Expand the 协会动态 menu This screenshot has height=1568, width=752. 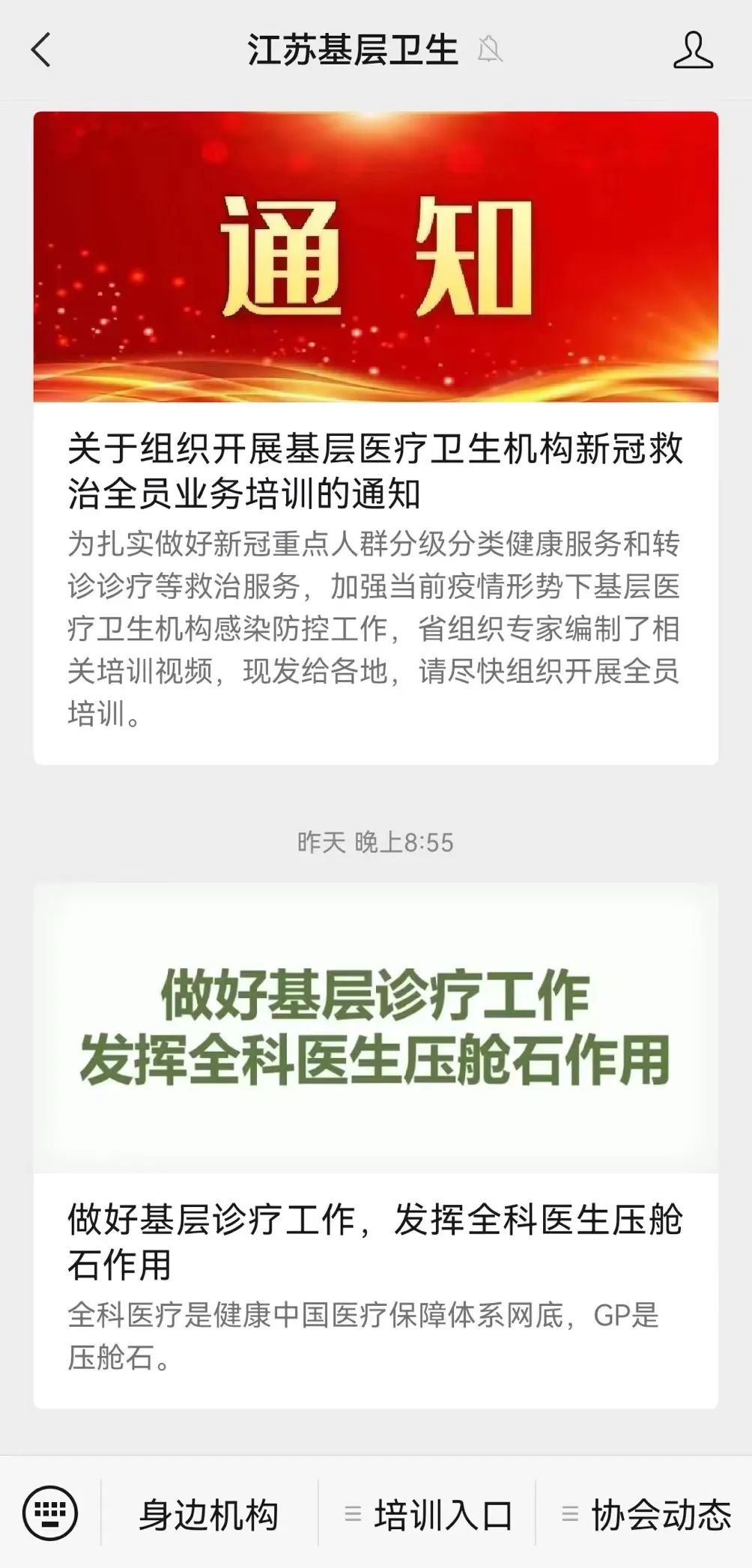tap(646, 1514)
